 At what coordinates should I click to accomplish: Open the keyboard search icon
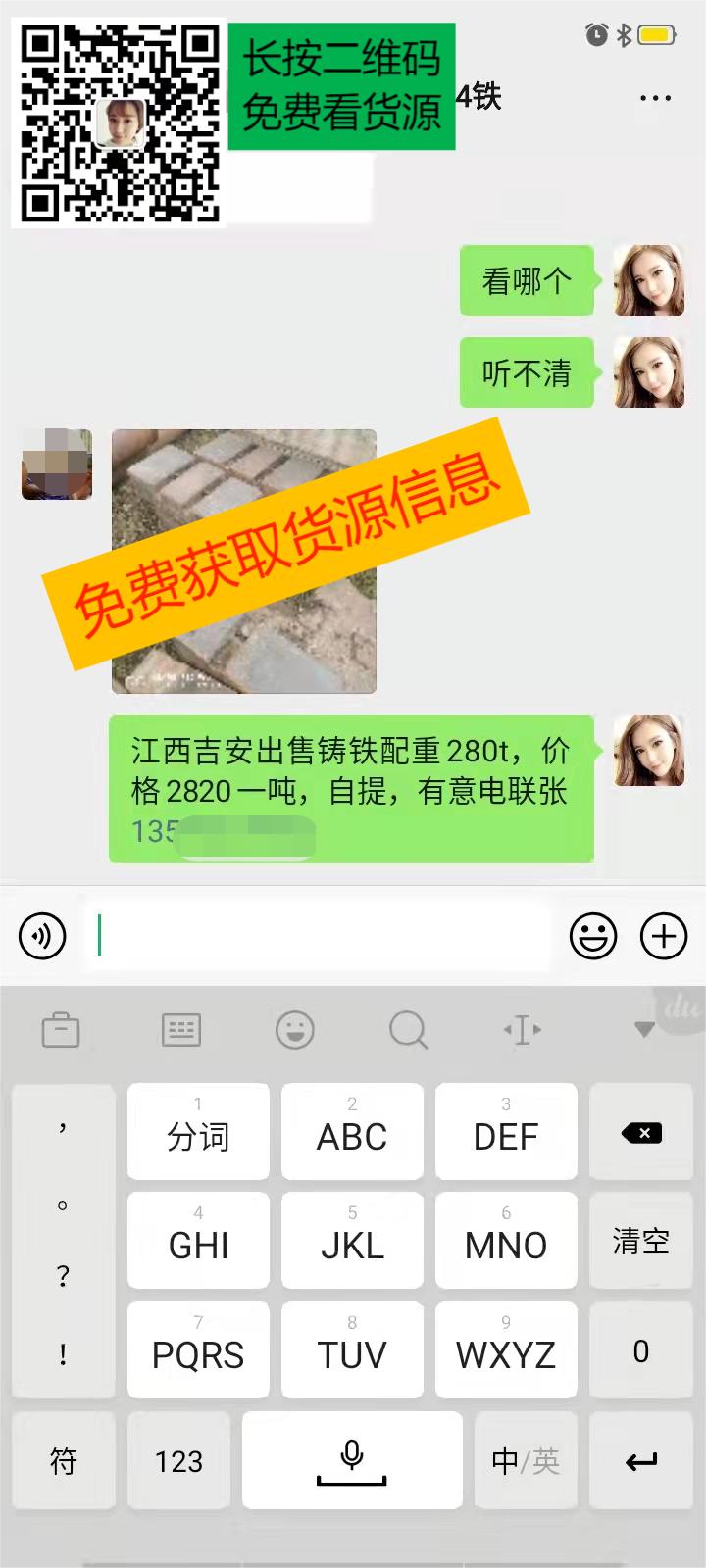[x=408, y=1030]
